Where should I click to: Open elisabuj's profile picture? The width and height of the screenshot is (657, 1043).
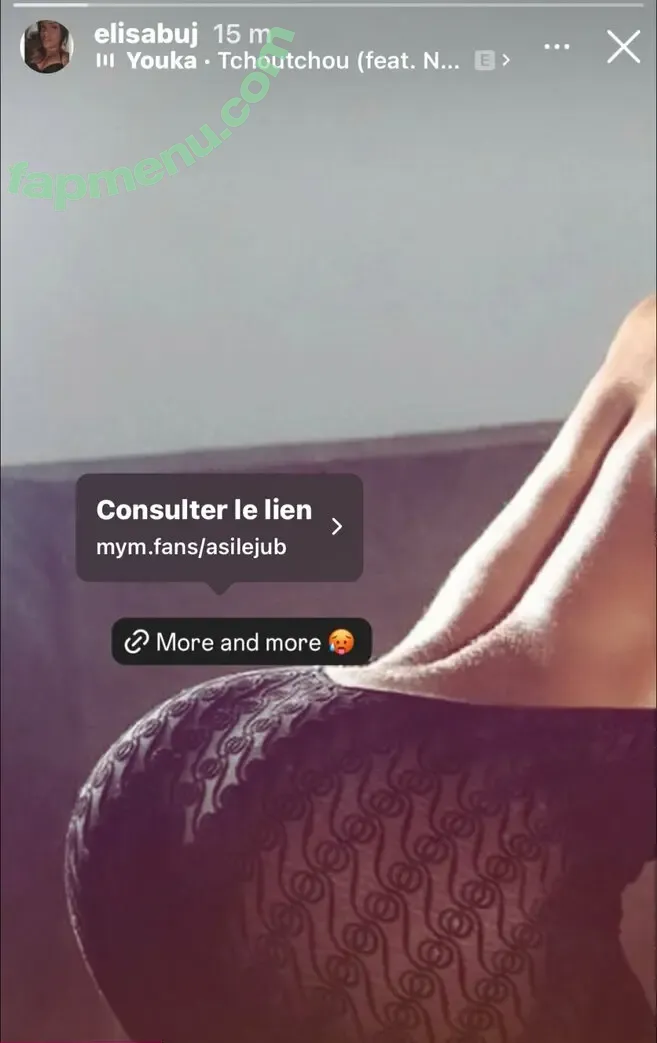click(x=46, y=47)
